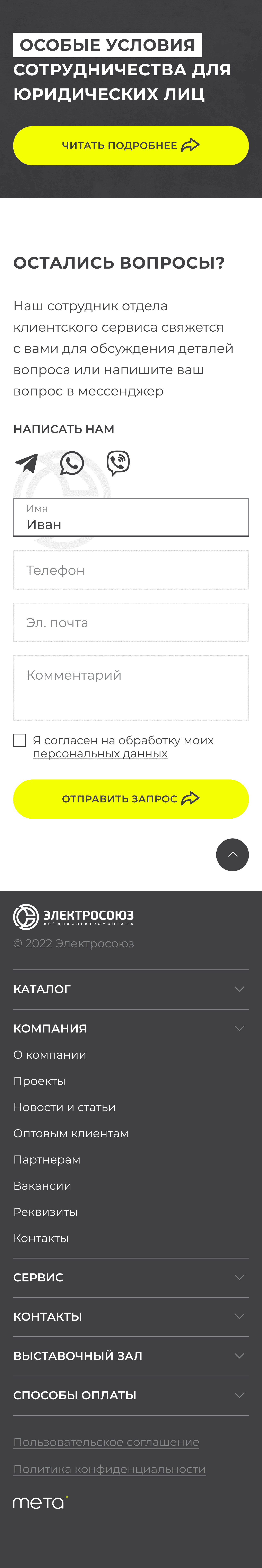Open the WhatsApp messenger icon

pyautogui.click(x=72, y=463)
